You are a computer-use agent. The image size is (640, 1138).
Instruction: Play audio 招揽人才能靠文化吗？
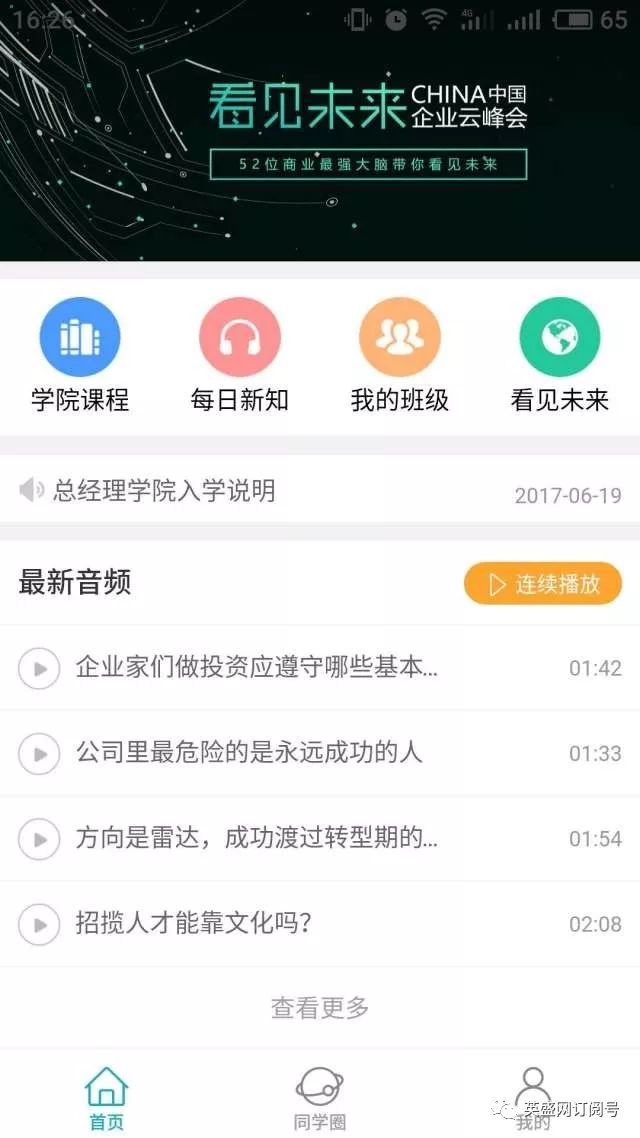point(320,924)
